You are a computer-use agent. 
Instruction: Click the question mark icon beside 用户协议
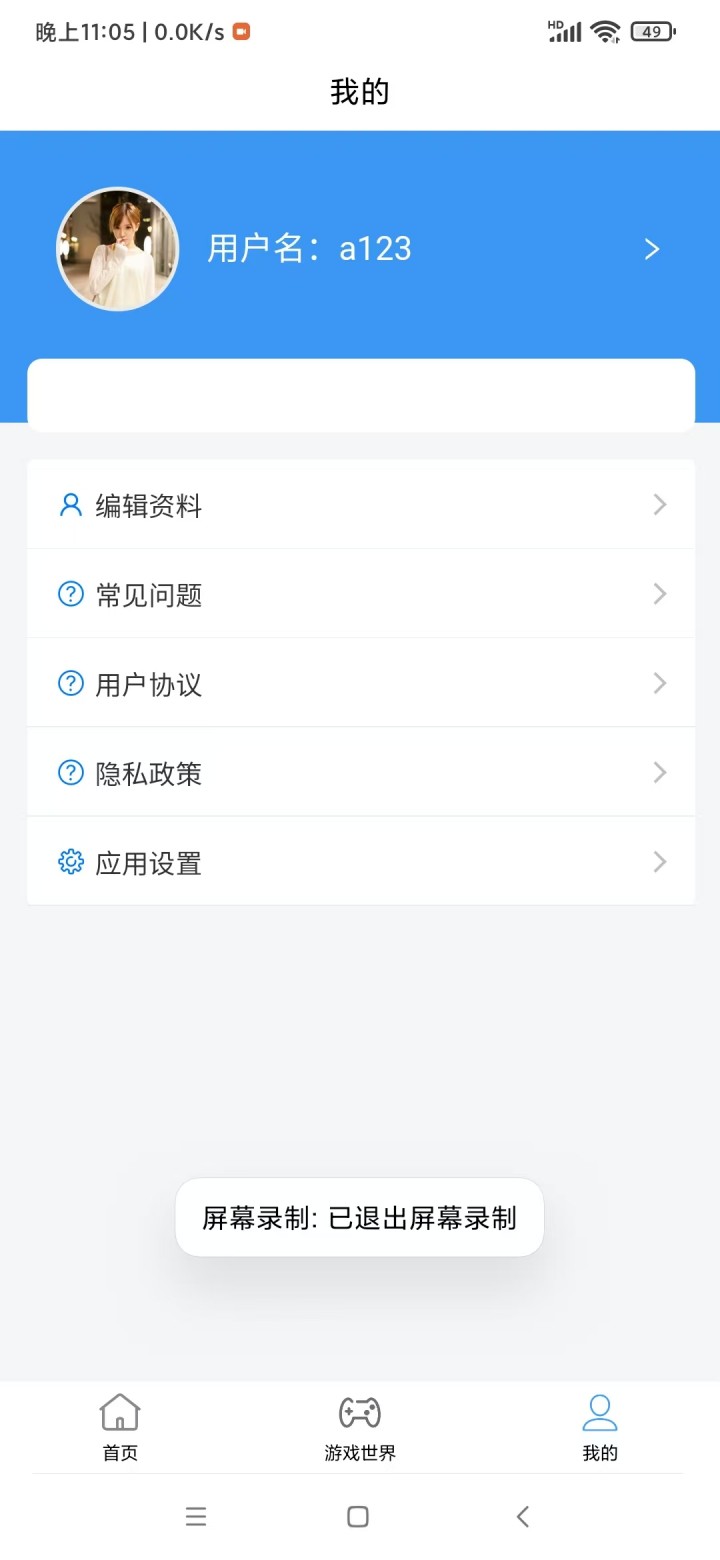click(x=69, y=683)
